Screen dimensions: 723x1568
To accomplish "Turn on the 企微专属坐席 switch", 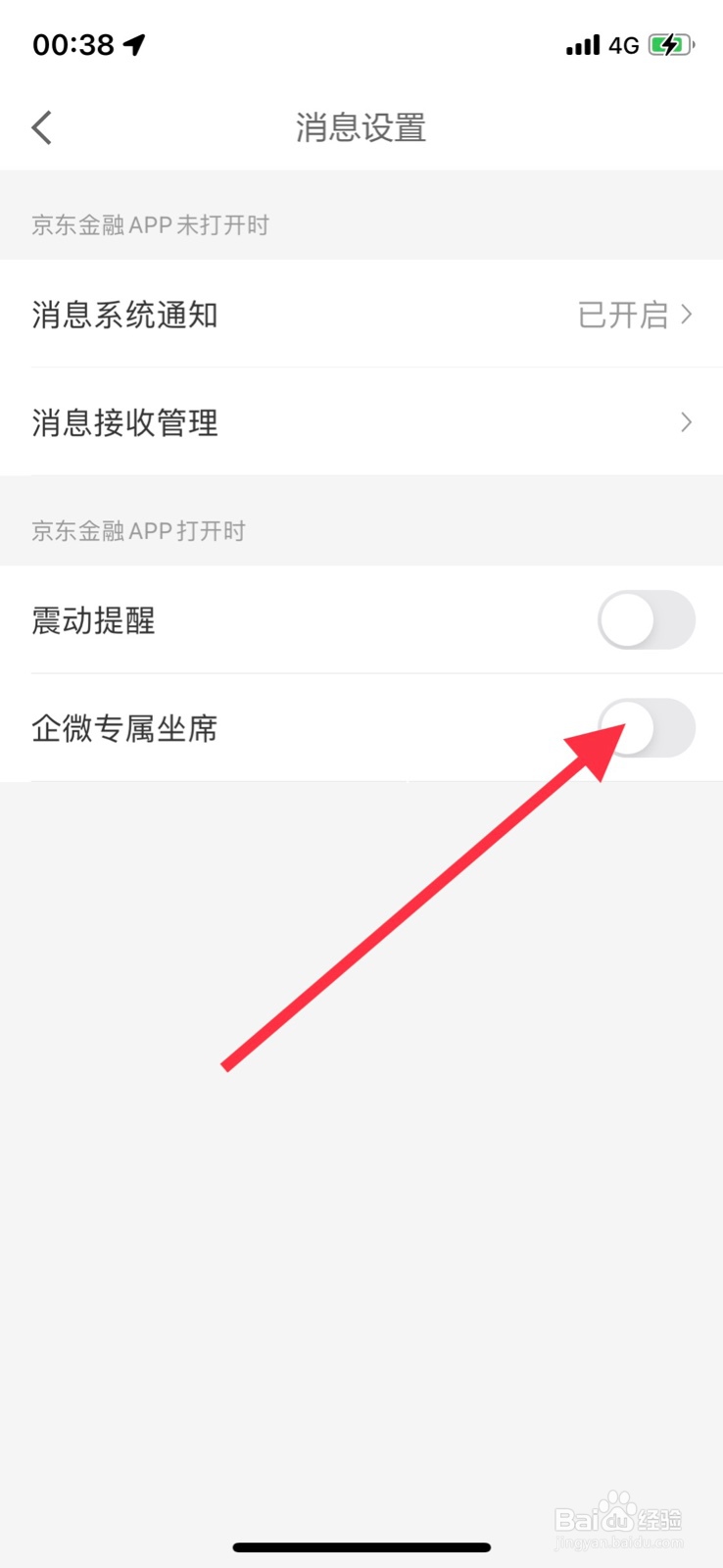I will 647,729.
